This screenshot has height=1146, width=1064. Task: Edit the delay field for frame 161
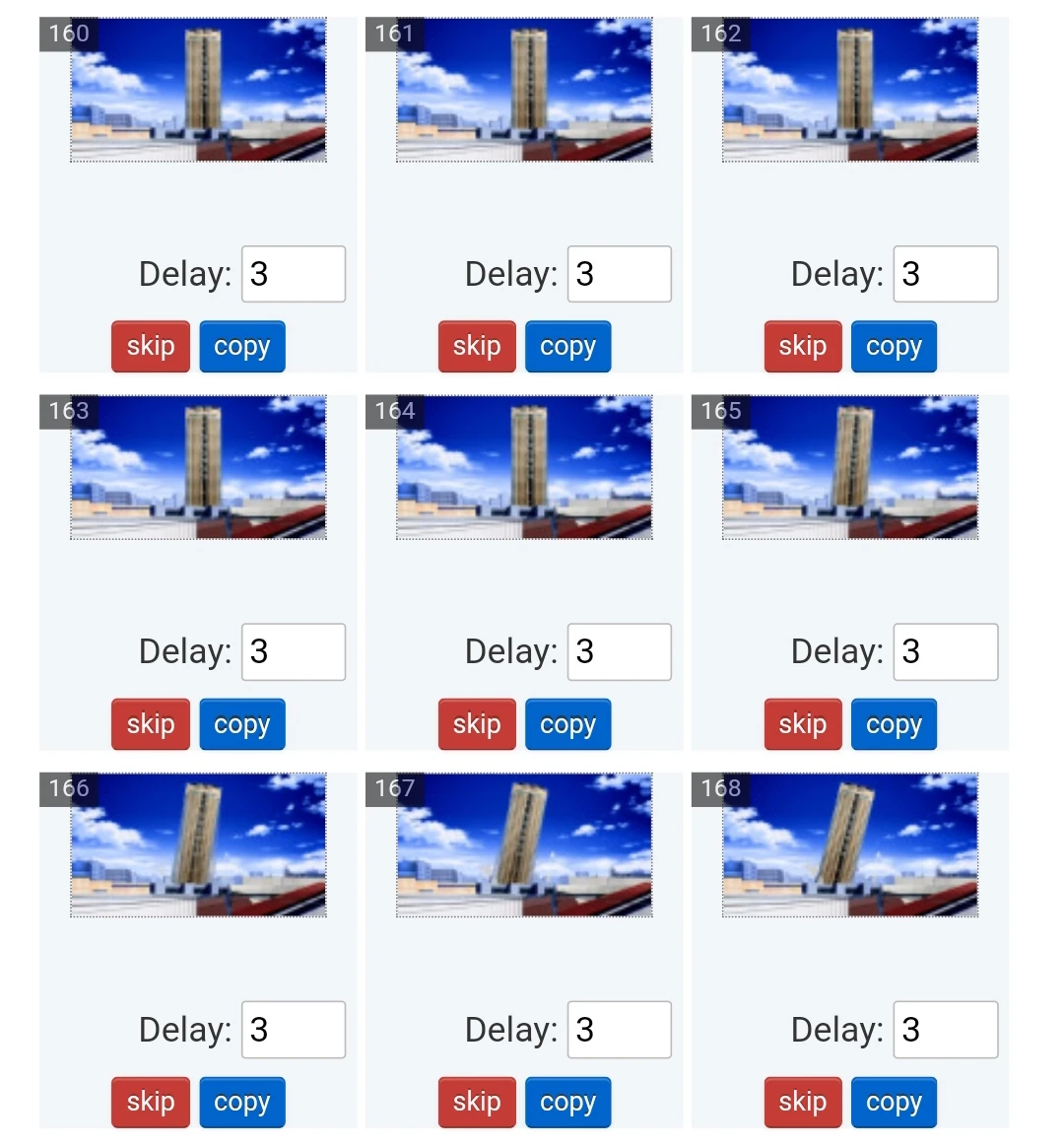[619, 274]
